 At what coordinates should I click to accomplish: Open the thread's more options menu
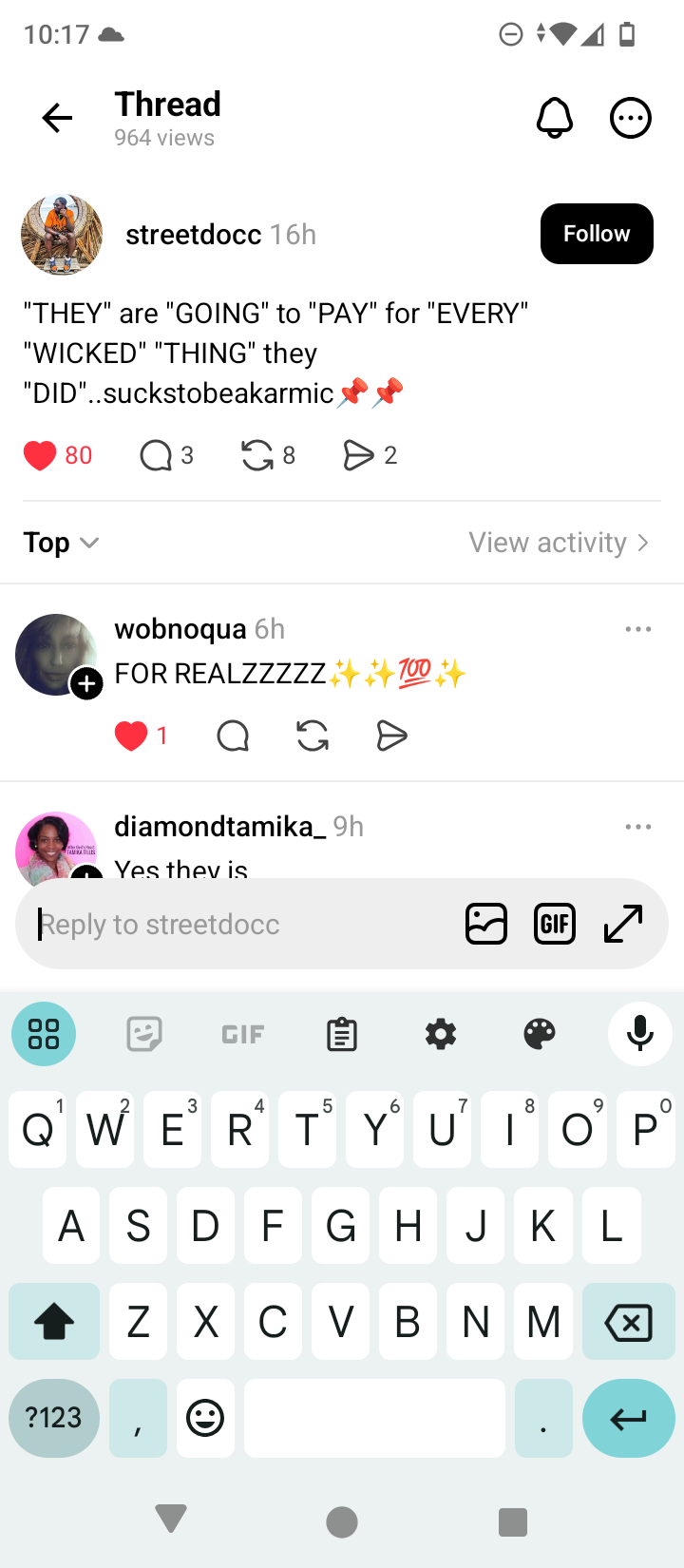click(630, 118)
